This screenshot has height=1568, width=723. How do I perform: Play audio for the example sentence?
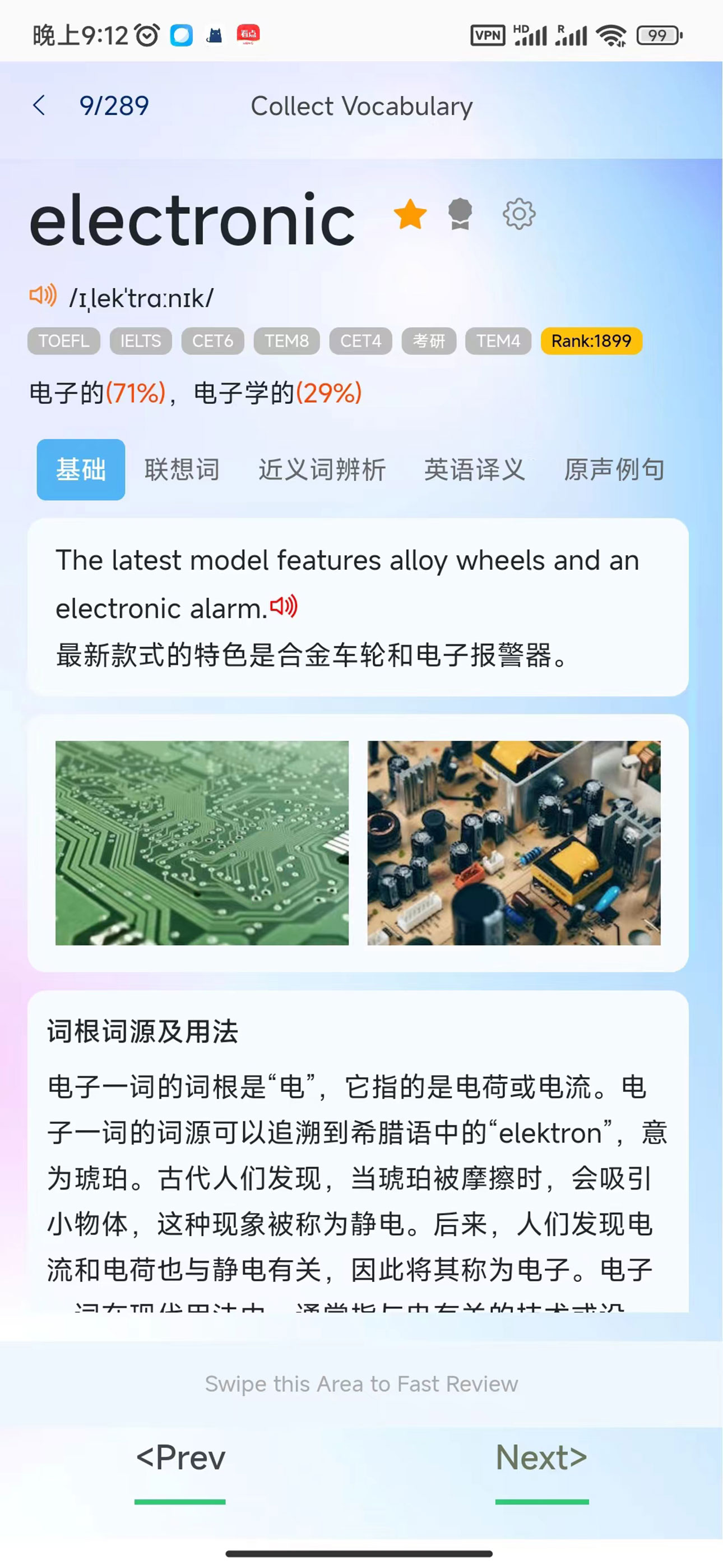(284, 606)
